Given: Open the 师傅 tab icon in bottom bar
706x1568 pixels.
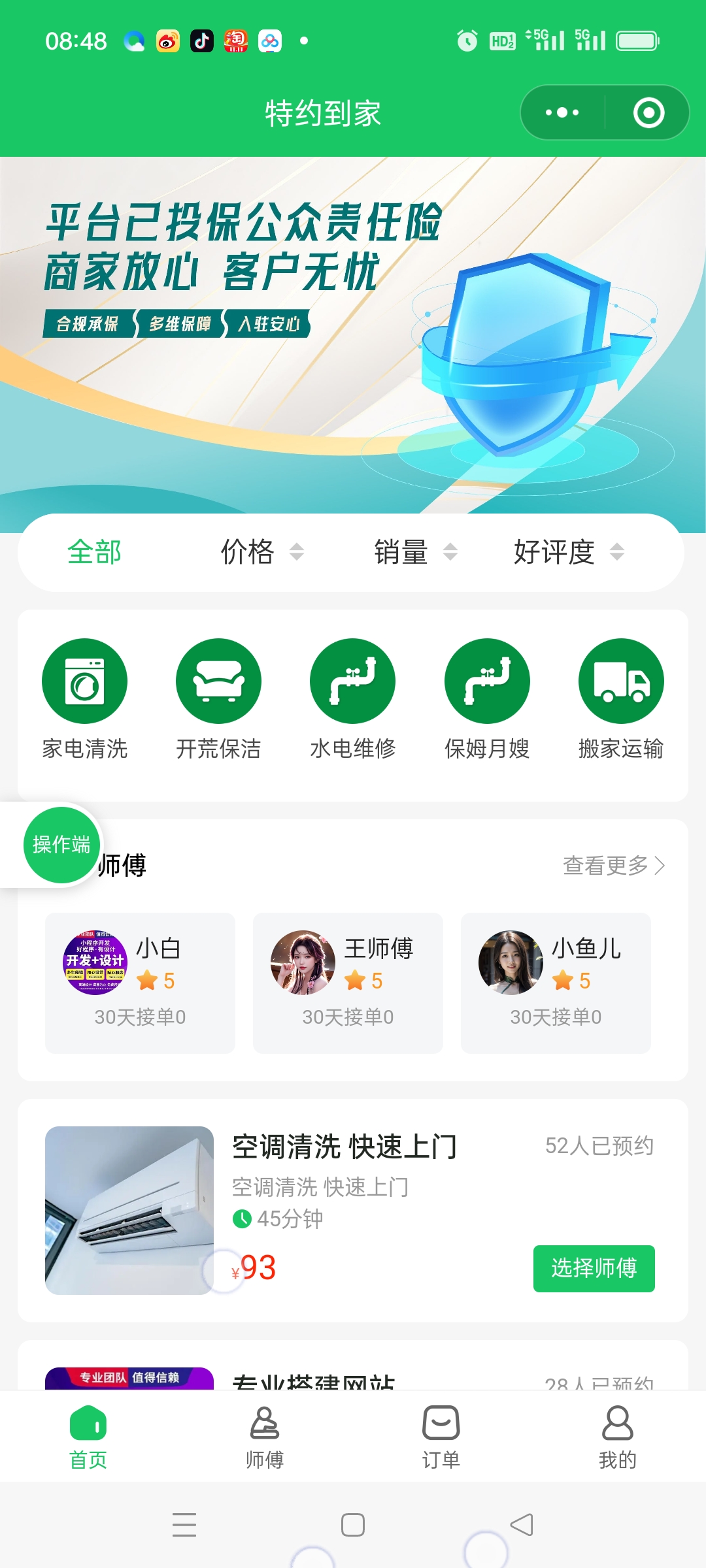Looking at the screenshot, I should [265, 1424].
